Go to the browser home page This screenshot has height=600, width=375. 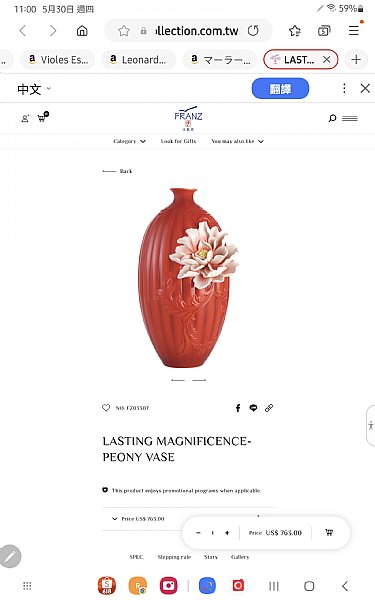tap(82, 31)
